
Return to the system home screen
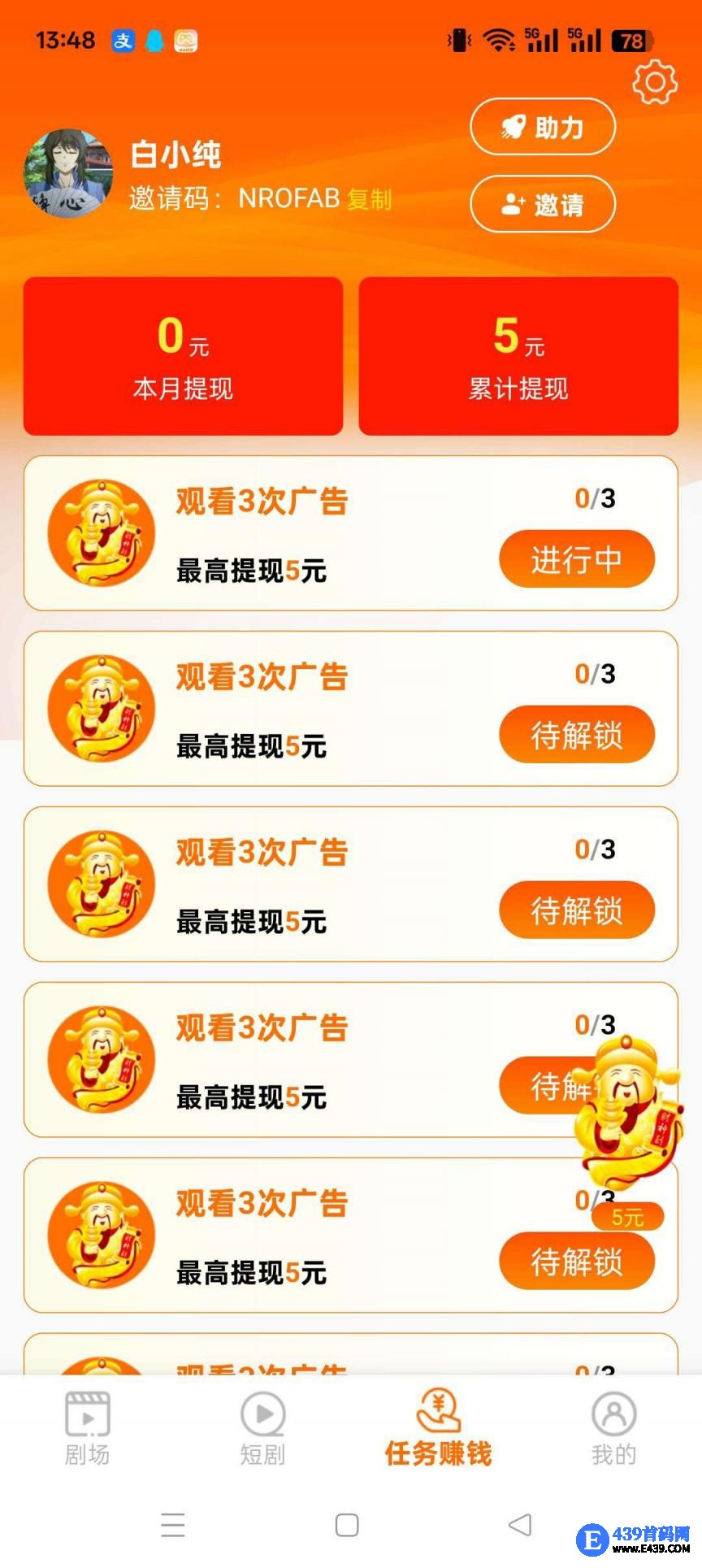pyautogui.click(x=347, y=1525)
